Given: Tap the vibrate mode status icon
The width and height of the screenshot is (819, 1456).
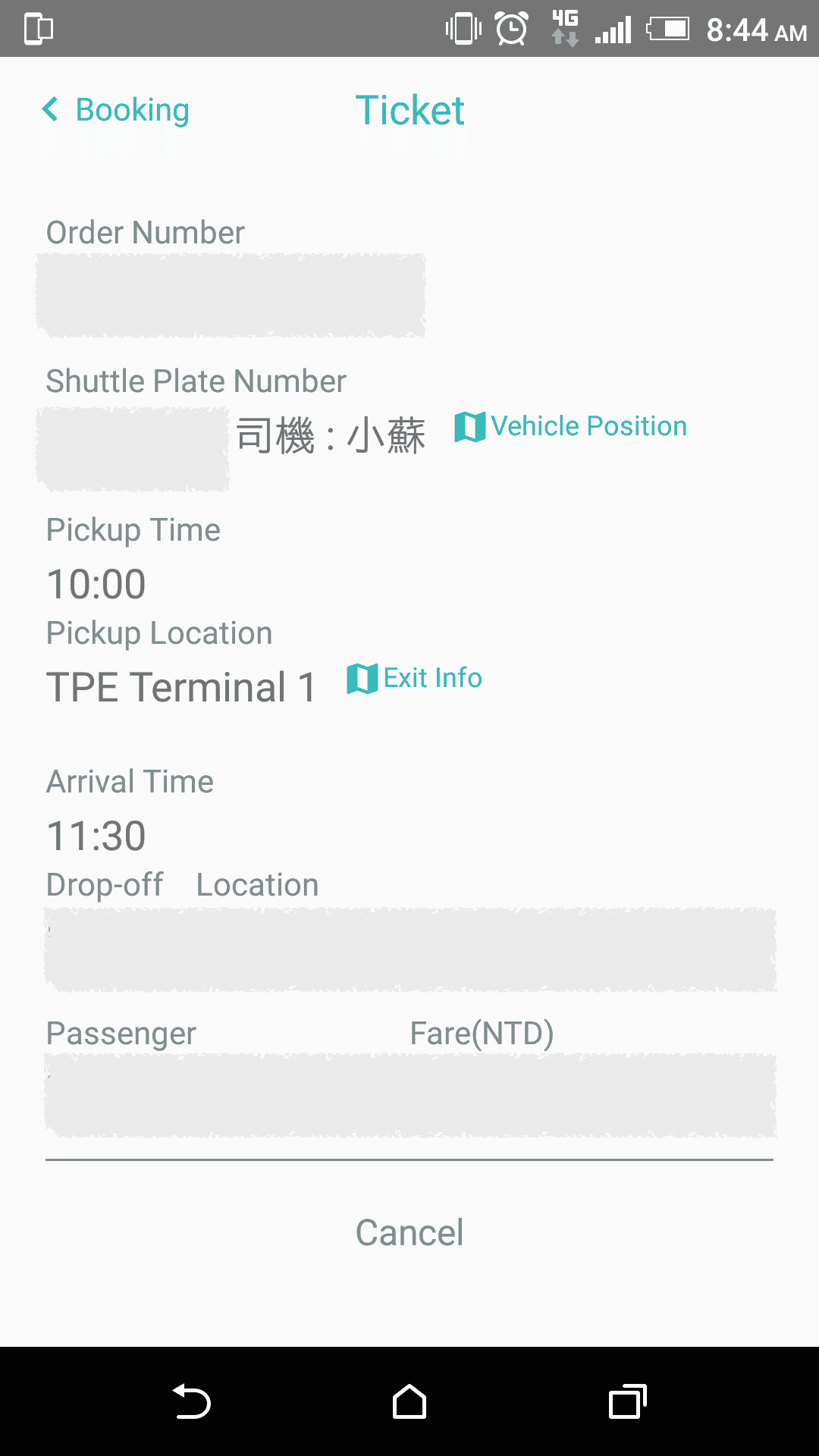Looking at the screenshot, I should click(x=463, y=29).
